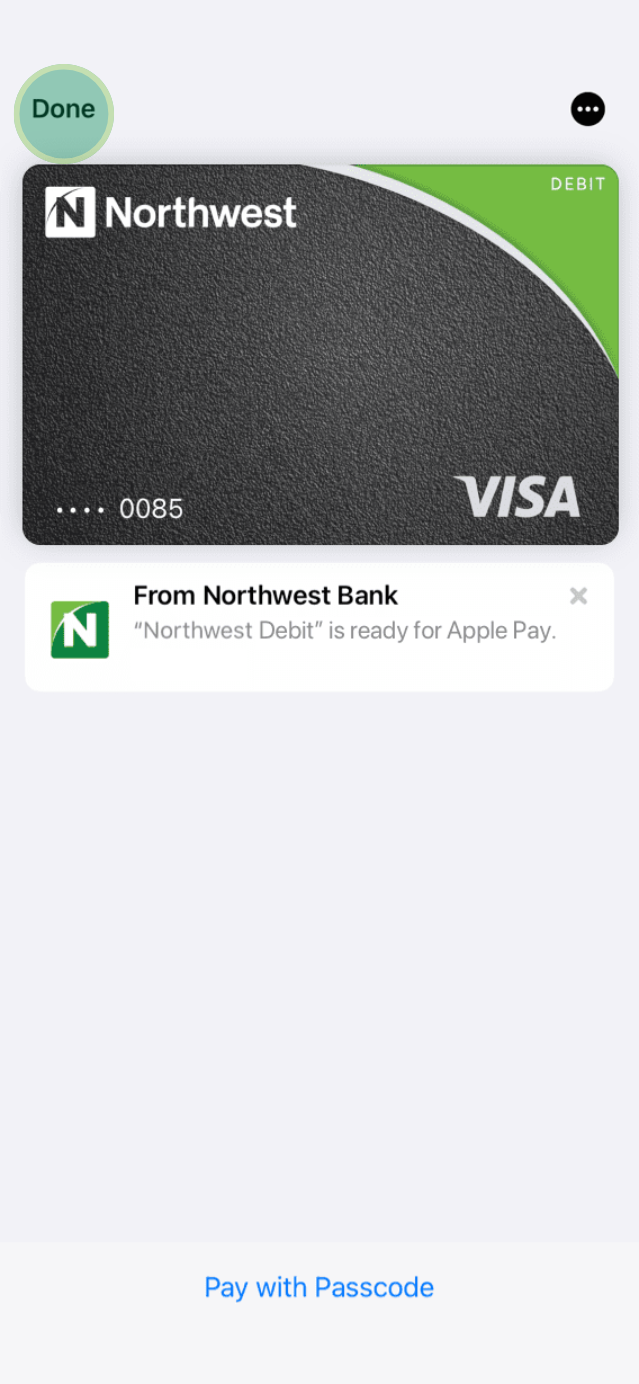The height and width of the screenshot is (1384, 639).
Task: Choose Pay with Passcode
Action: 319,1287
